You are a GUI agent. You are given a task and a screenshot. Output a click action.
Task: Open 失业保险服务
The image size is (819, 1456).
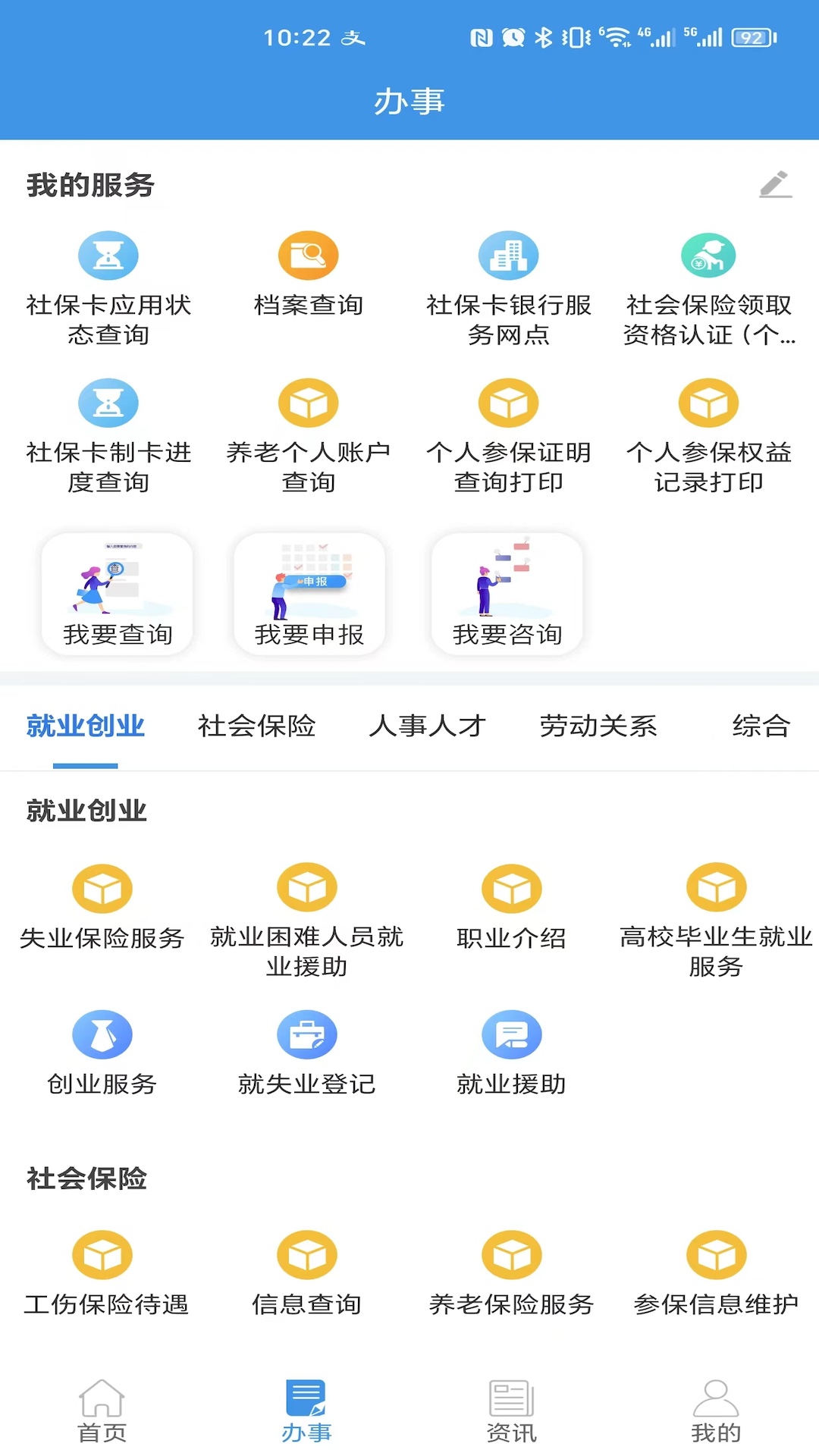(x=102, y=908)
